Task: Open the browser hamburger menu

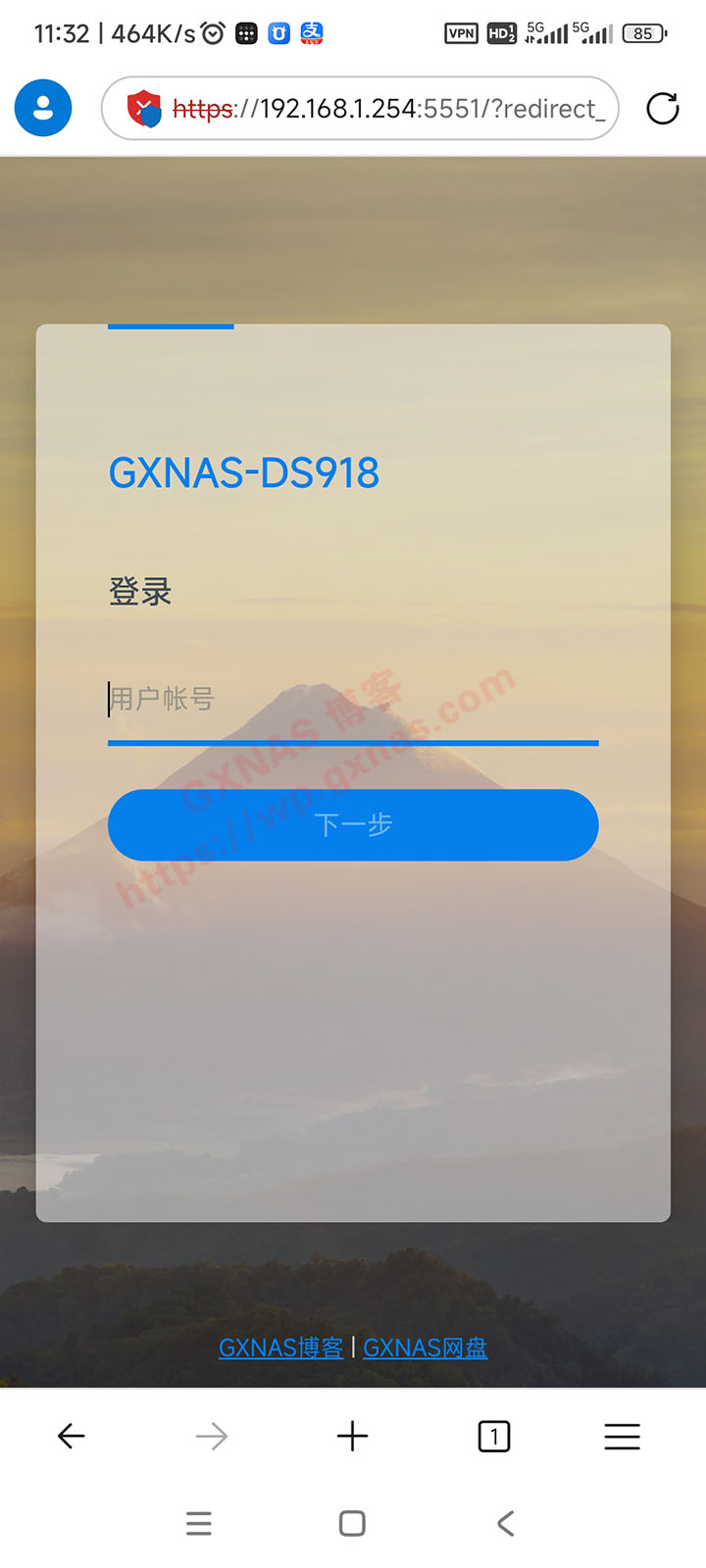Action: [x=622, y=1437]
